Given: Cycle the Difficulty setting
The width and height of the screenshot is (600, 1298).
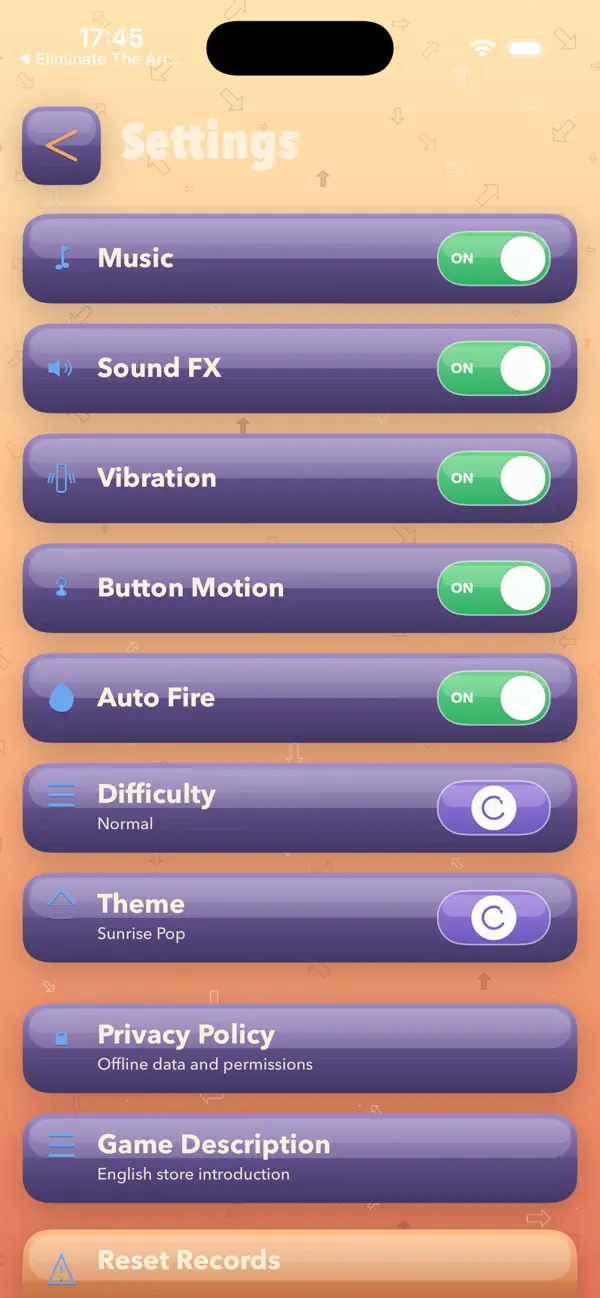Looking at the screenshot, I should coord(494,808).
